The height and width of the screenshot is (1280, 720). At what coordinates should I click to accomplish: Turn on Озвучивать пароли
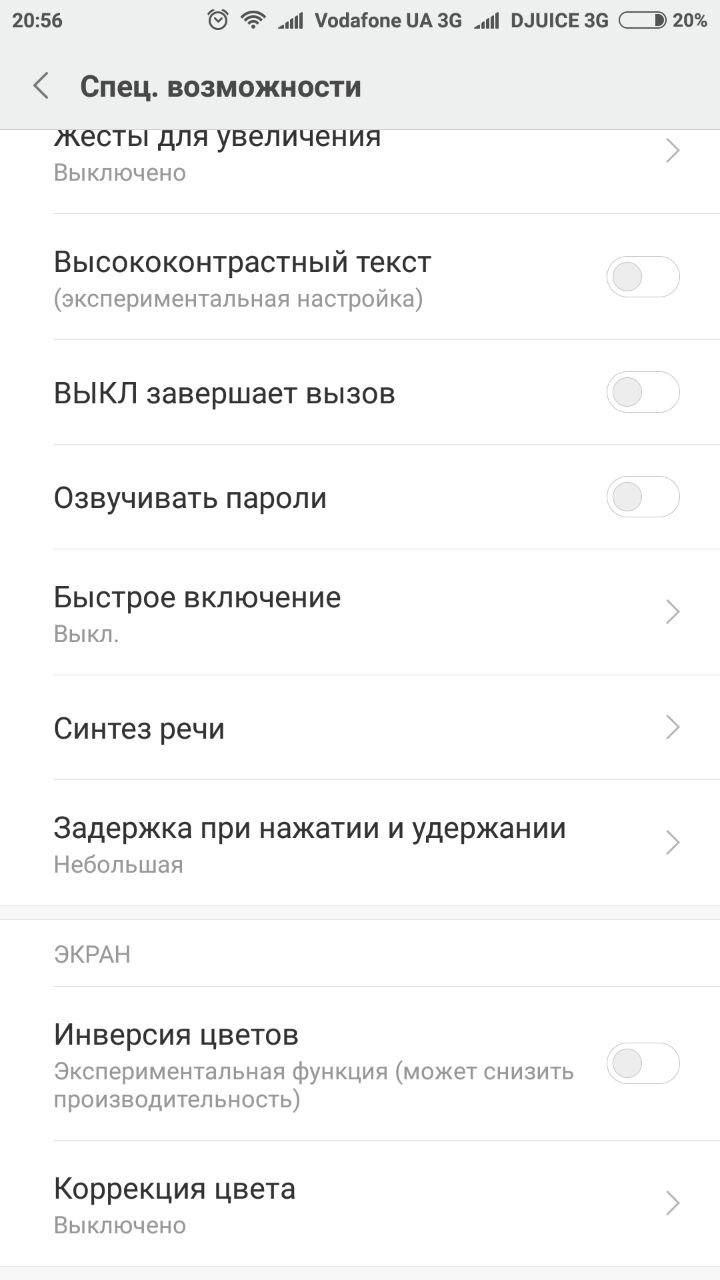click(643, 497)
